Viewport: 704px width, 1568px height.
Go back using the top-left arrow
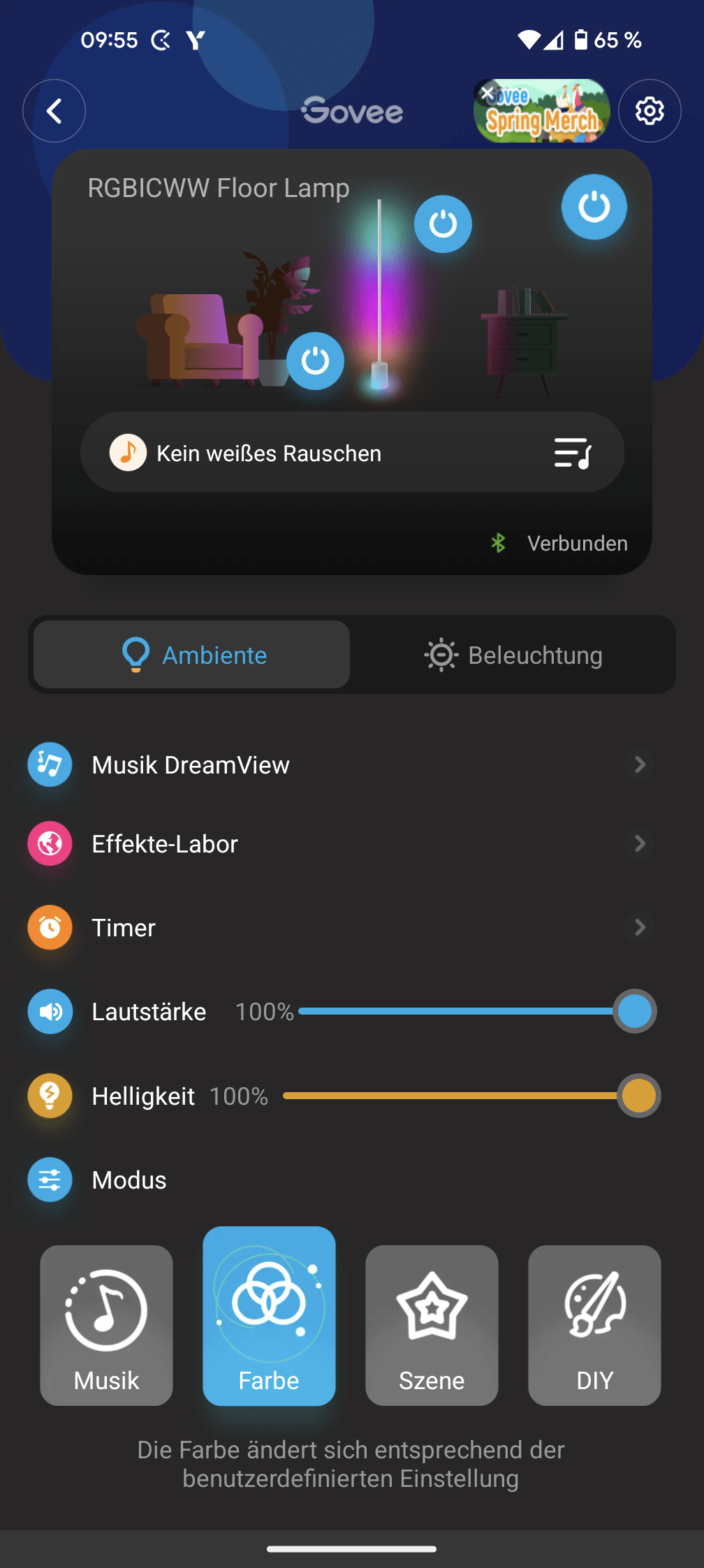54,111
